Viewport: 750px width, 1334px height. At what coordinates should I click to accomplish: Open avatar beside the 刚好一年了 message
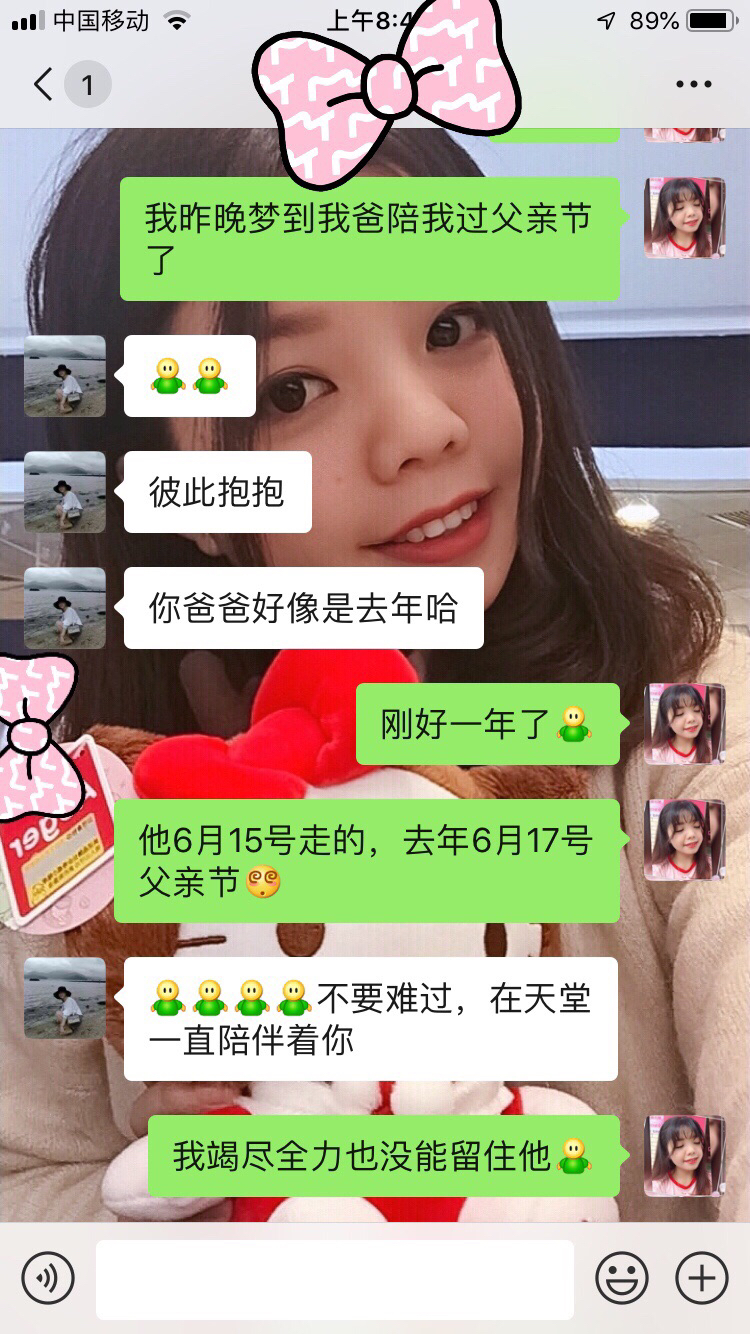click(x=684, y=724)
